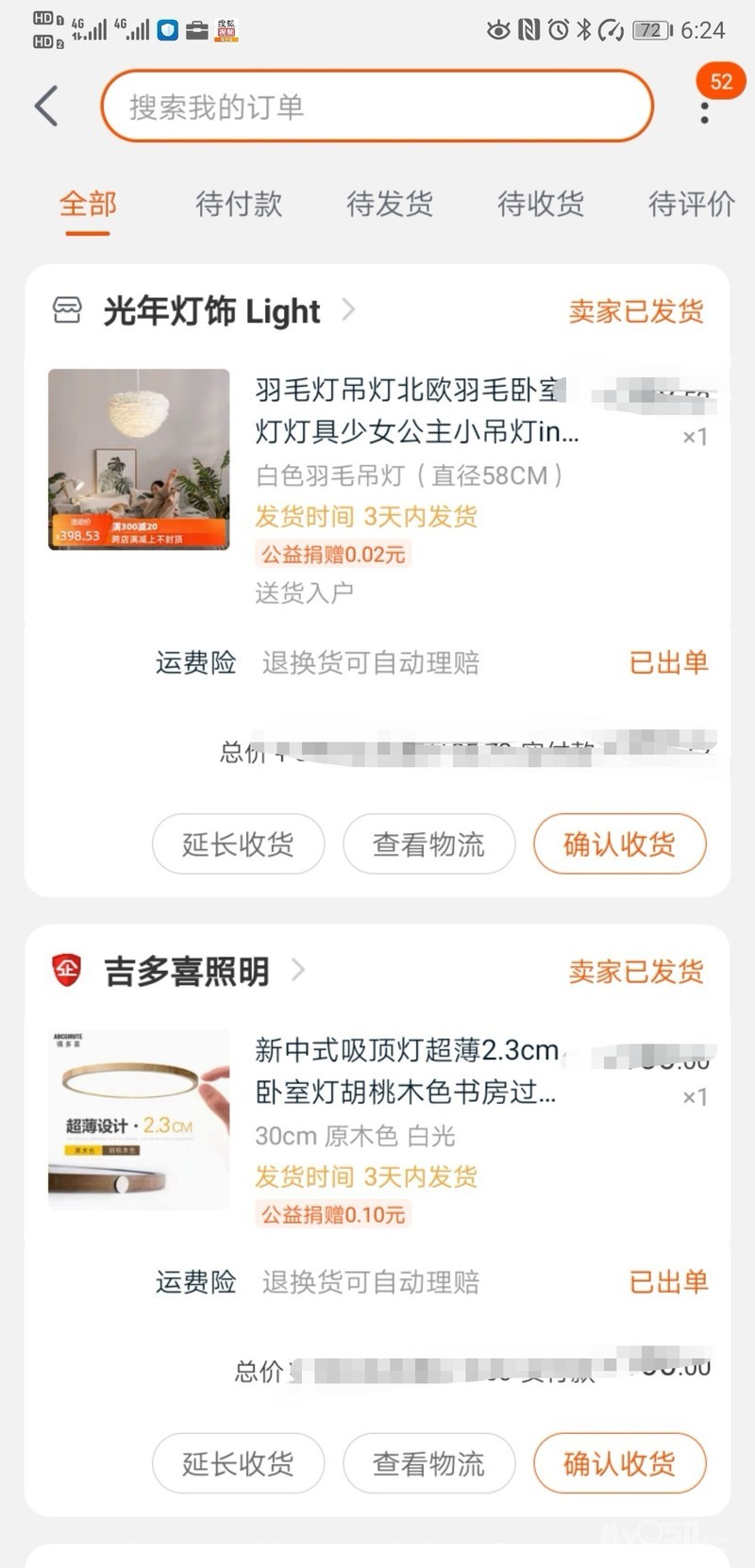Viewport: 755px width, 1568px height.
Task: Tap 延长收货 on the 吸顶灯 order
Action: (238, 1463)
